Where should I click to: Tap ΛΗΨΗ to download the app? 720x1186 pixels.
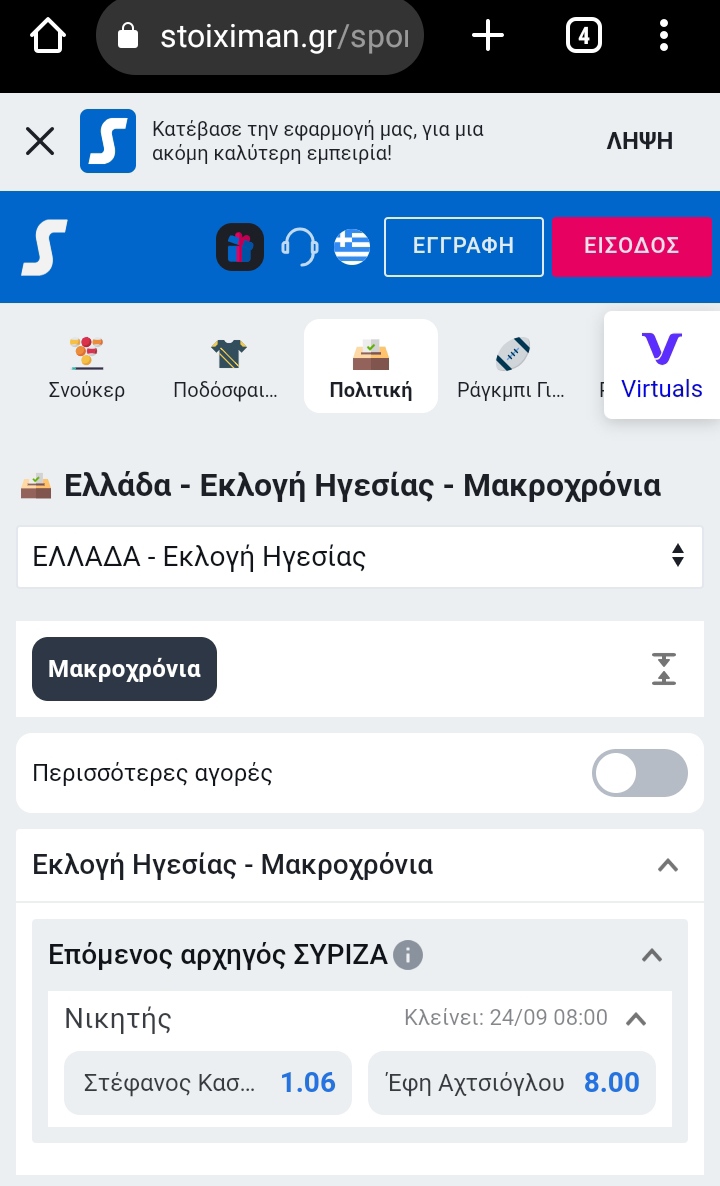[639, 141]
